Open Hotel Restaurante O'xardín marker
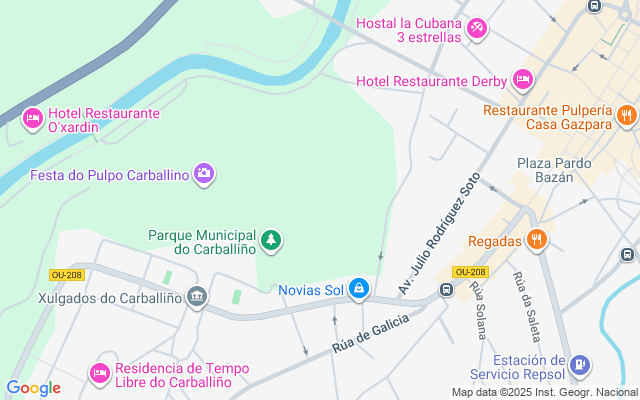 click(32, 120)
